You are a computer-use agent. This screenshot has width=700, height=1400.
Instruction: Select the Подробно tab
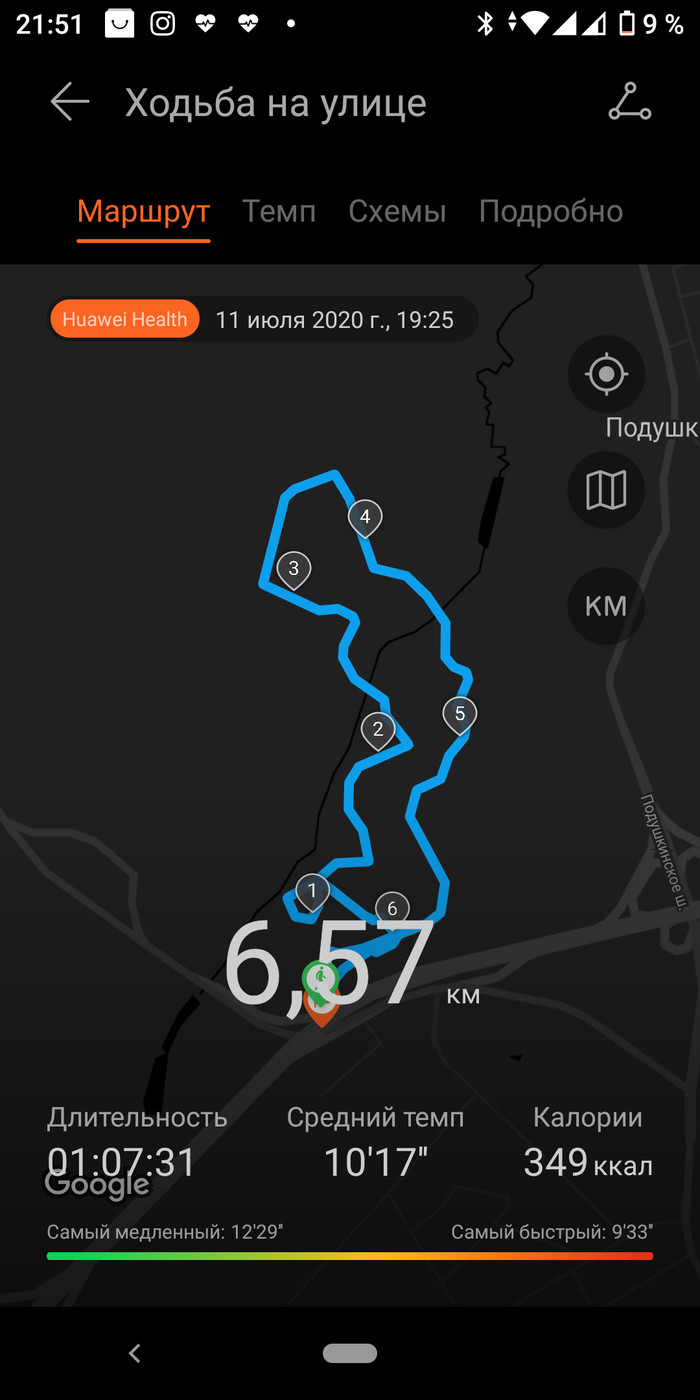[x=550, y=211]
